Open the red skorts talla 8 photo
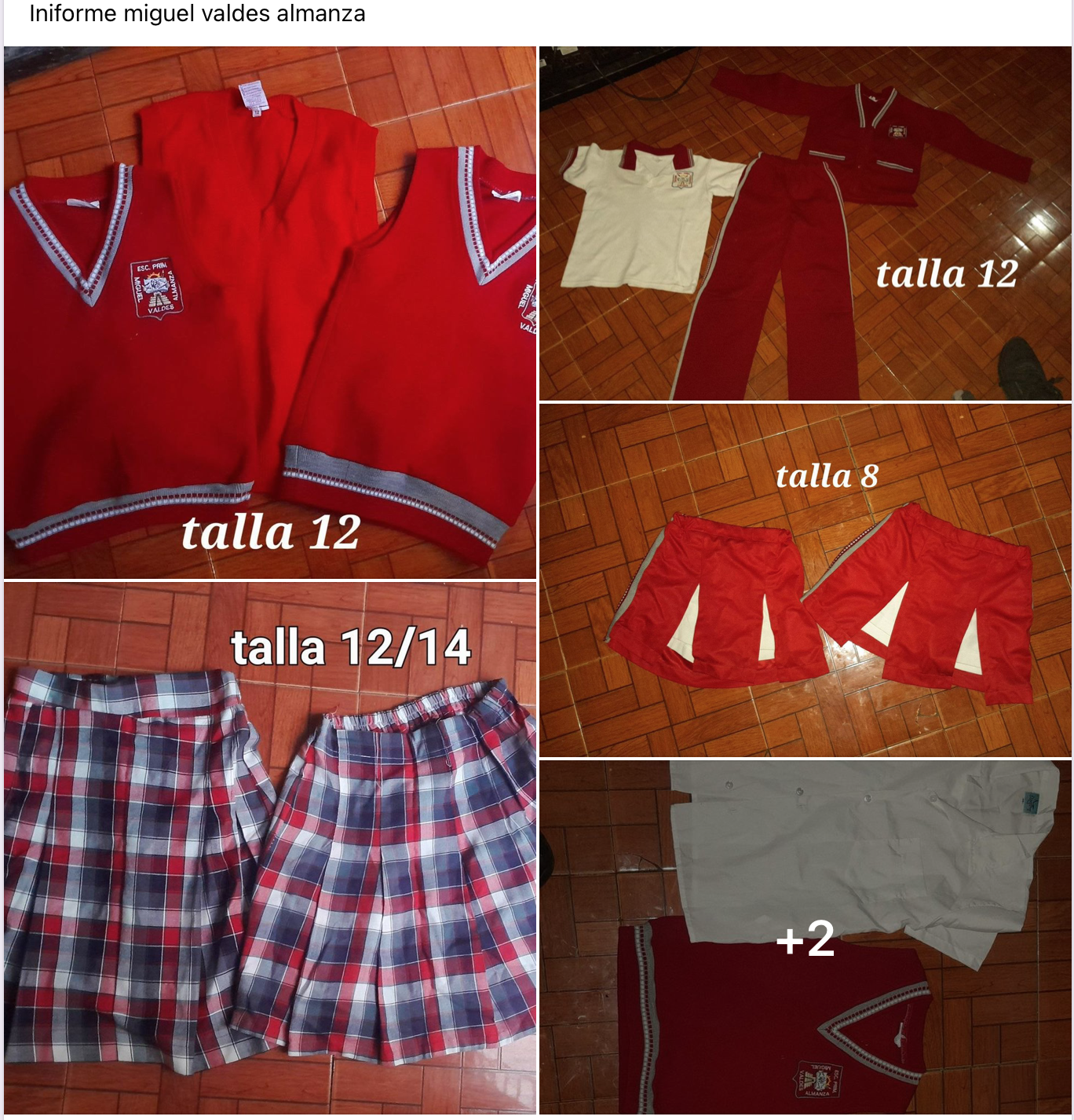 pos(805,580)
